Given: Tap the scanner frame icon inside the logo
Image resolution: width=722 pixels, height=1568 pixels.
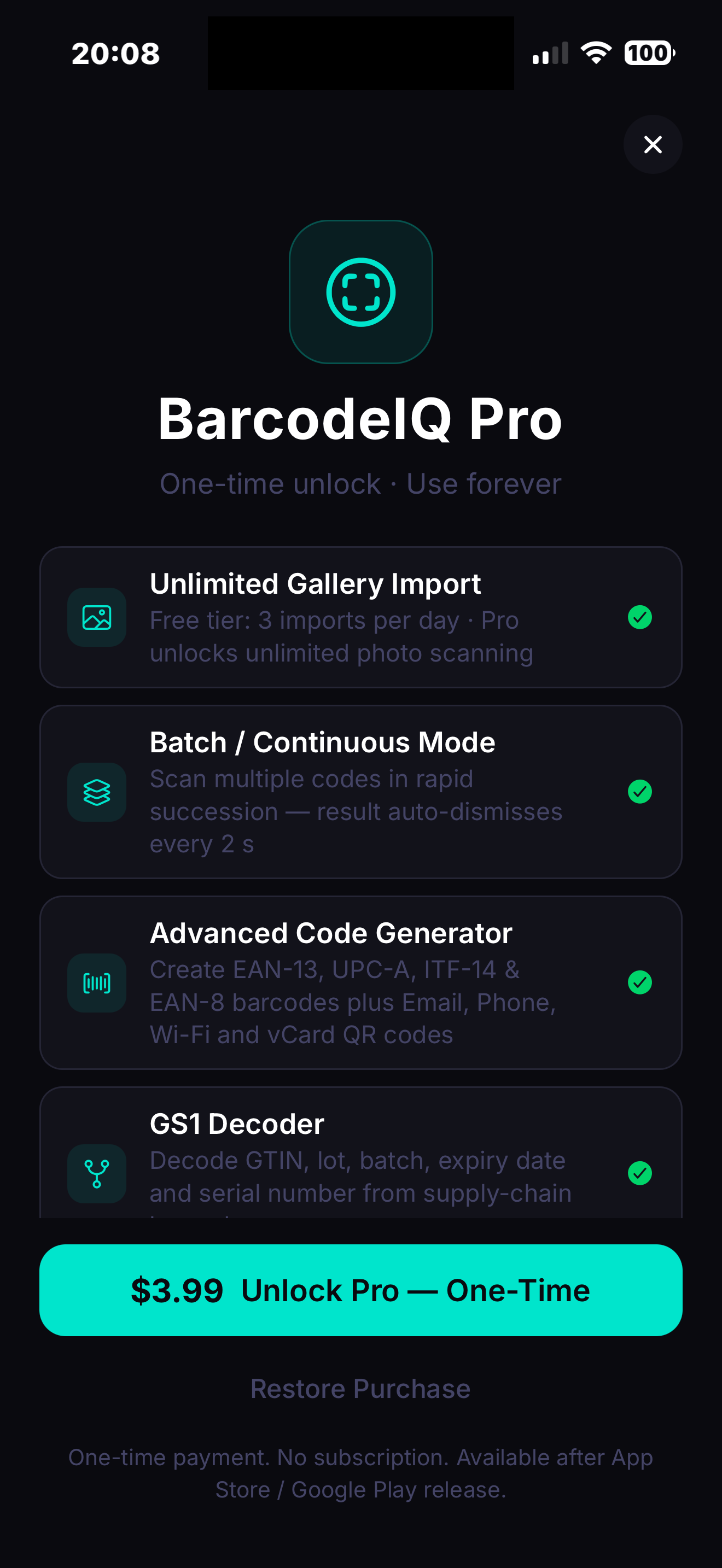Looking at the screenshot, I should pyautogui.click(x=360, y=292).
